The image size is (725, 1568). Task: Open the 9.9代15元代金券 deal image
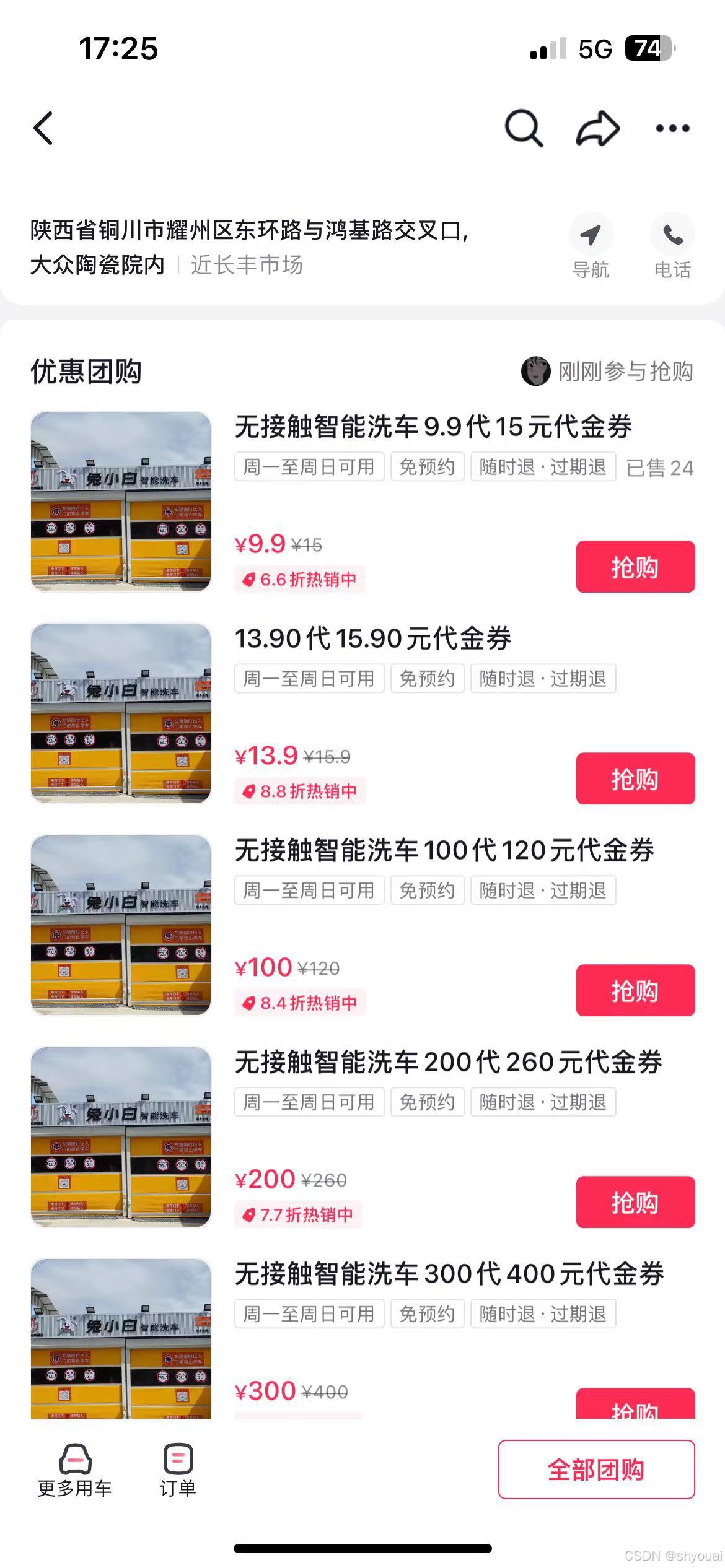121,502
